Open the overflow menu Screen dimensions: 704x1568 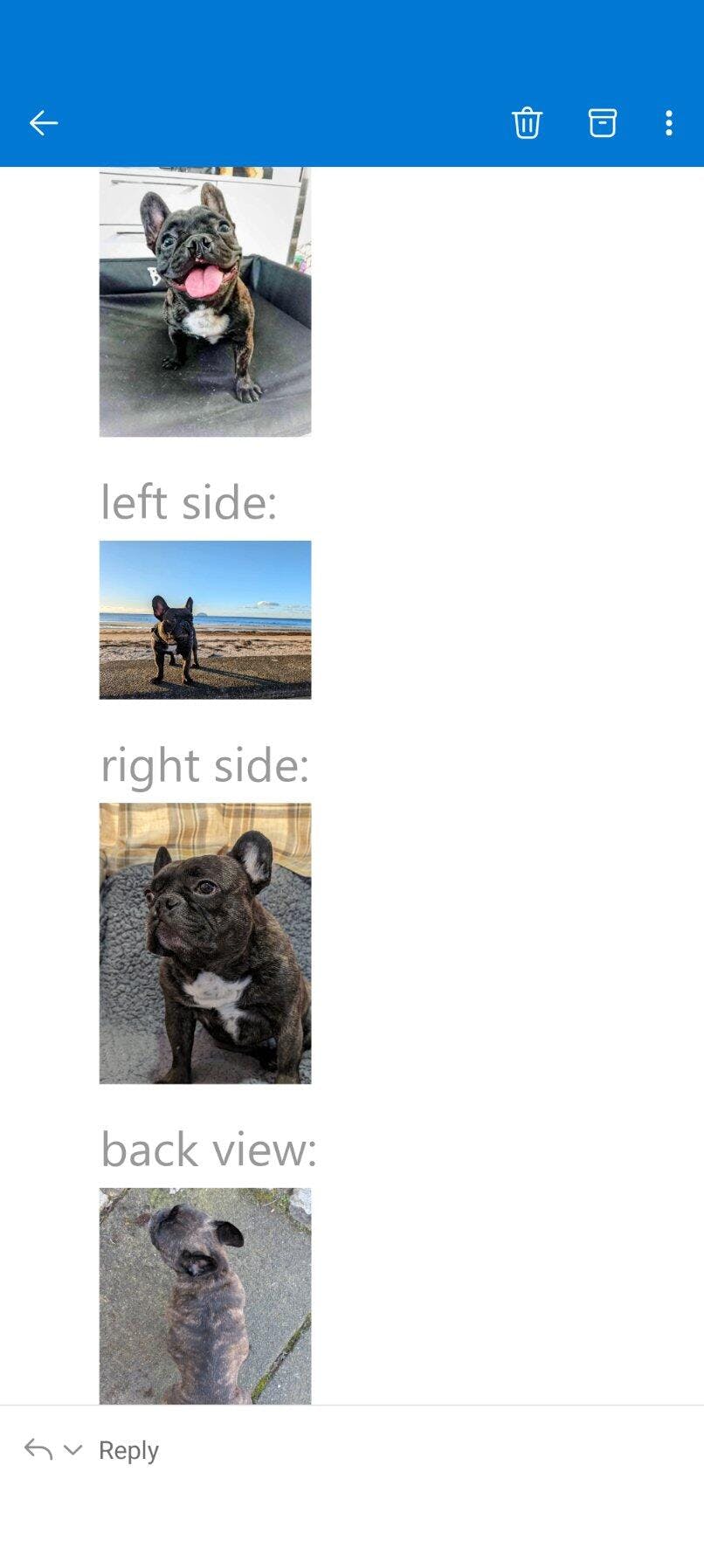[x=668, y=123]
